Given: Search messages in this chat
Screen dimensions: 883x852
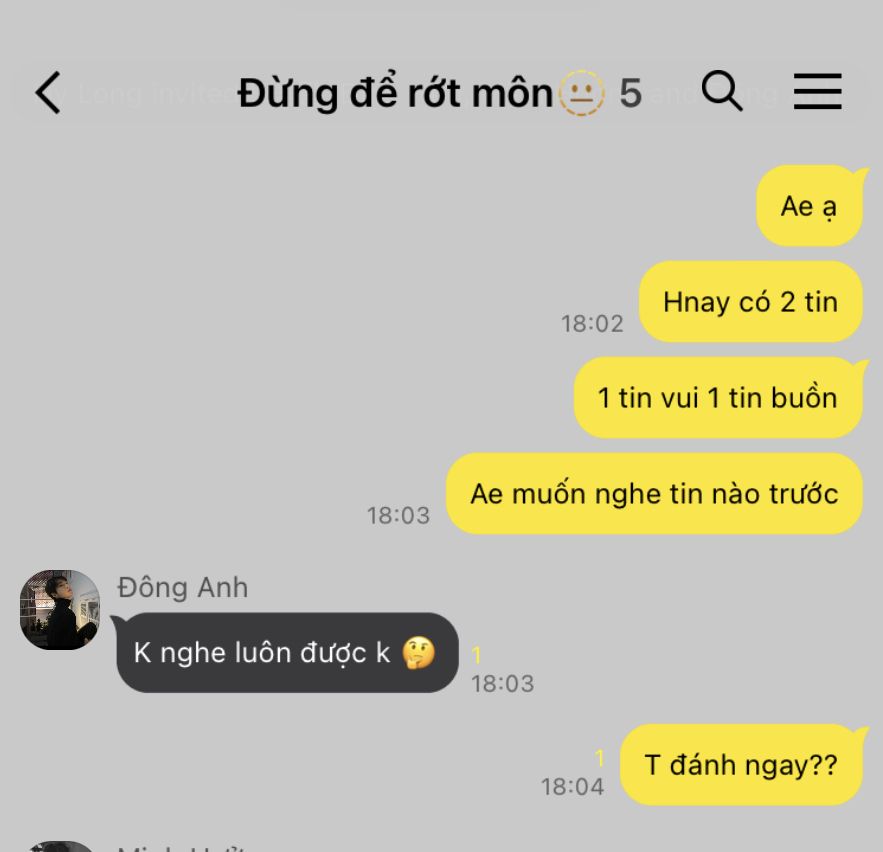Looking at the screenshot, I should tap(722, 92).
